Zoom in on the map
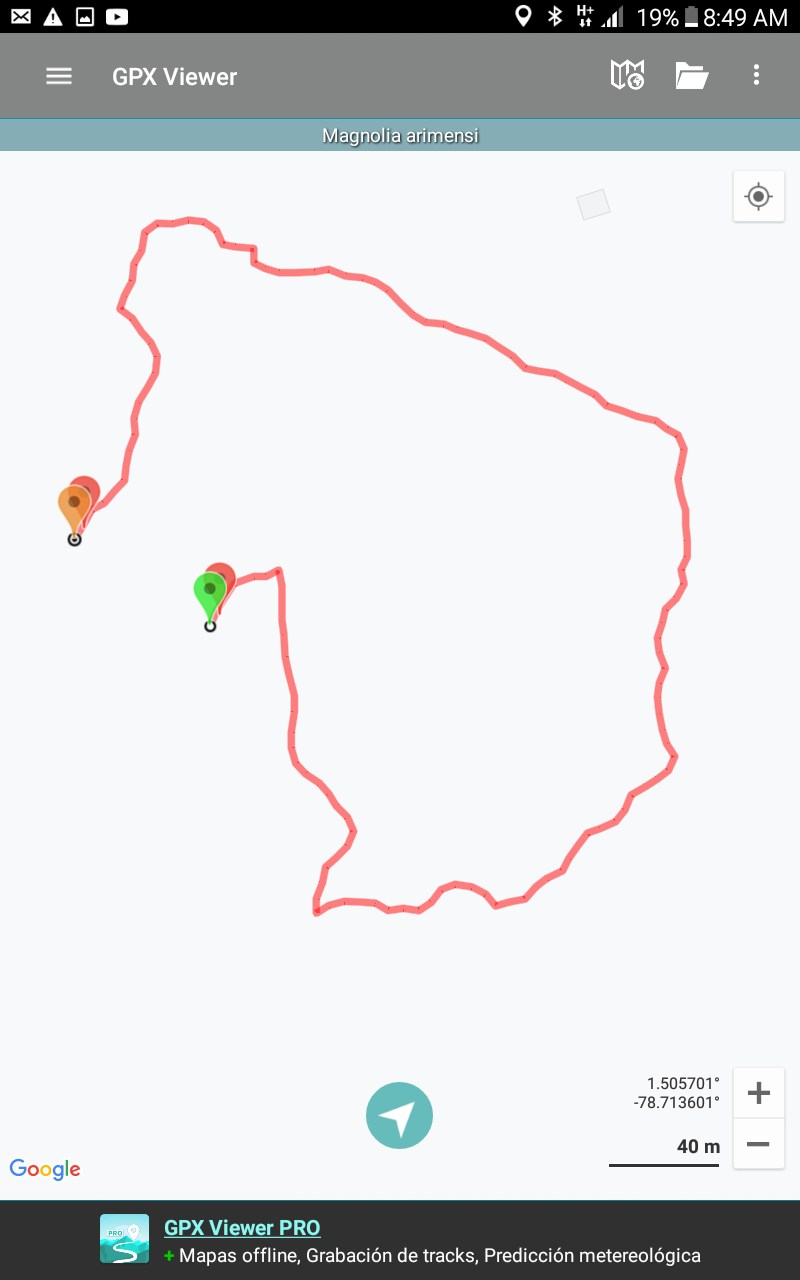Screen dimensions: 800x1280 click(758, 1093)
